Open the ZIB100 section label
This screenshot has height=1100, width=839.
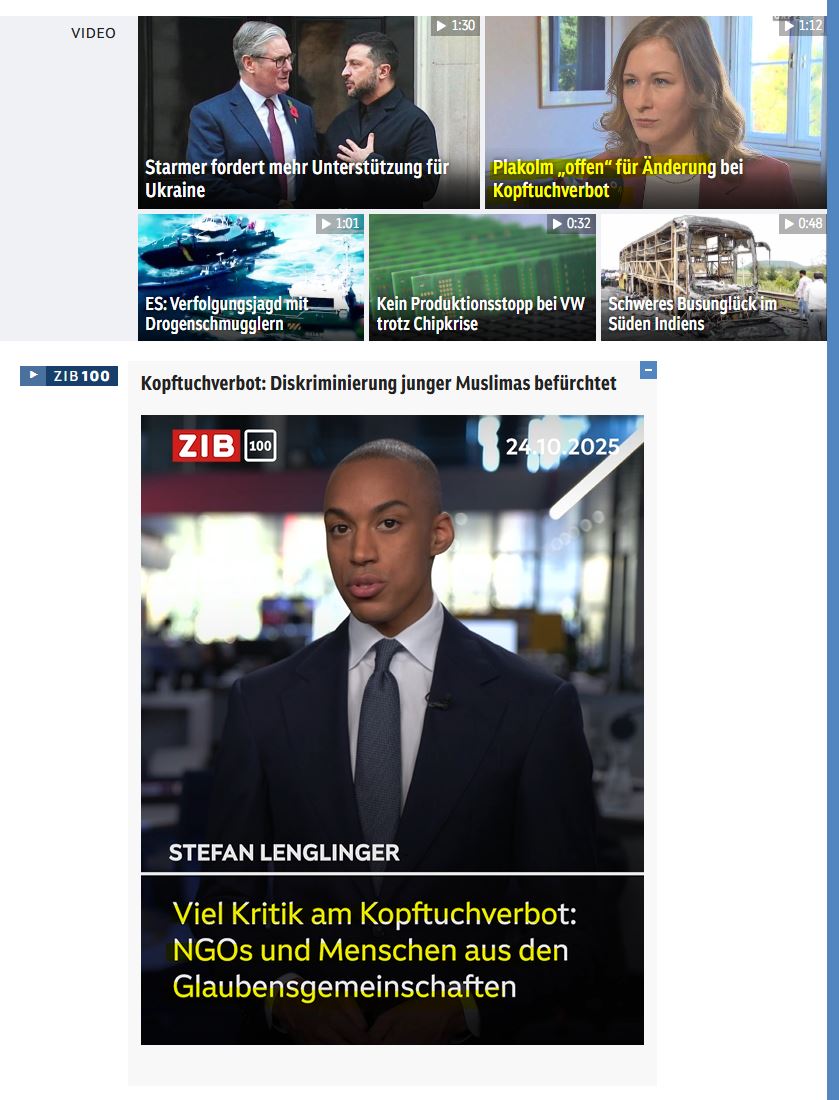(x=69, y=376)
